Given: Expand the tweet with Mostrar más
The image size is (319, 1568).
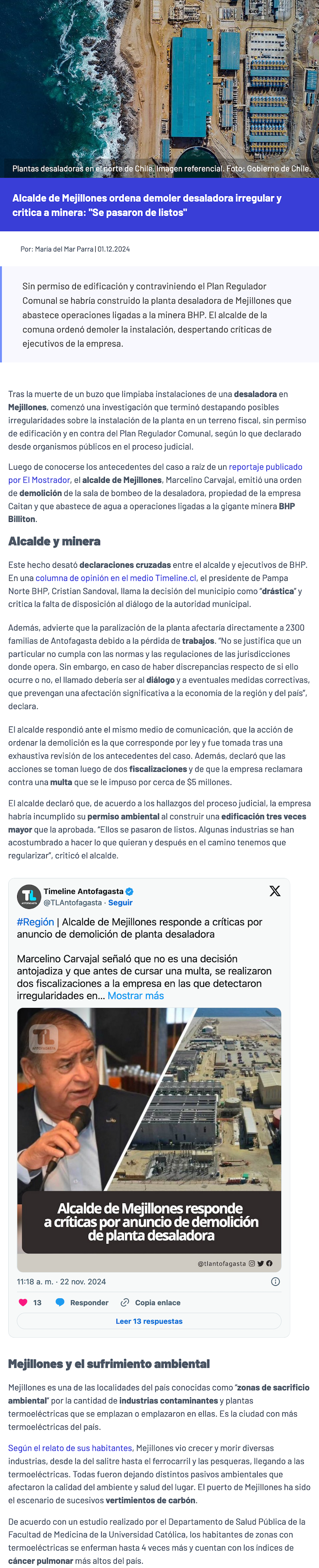Looking at the screenshot, I should point(135,996).
